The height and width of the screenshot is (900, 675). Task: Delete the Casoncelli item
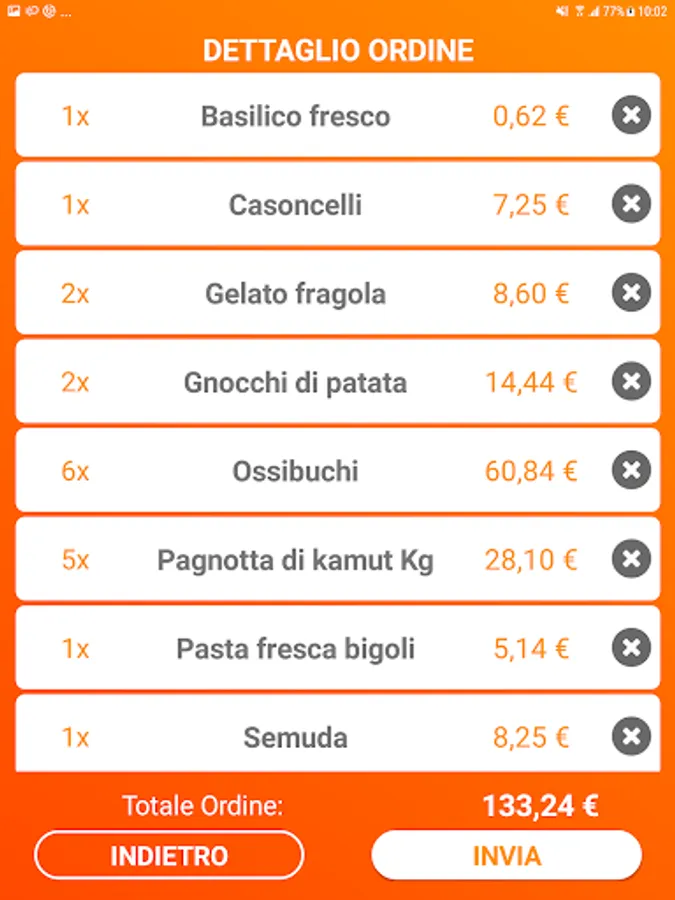(x=631, y=205)
